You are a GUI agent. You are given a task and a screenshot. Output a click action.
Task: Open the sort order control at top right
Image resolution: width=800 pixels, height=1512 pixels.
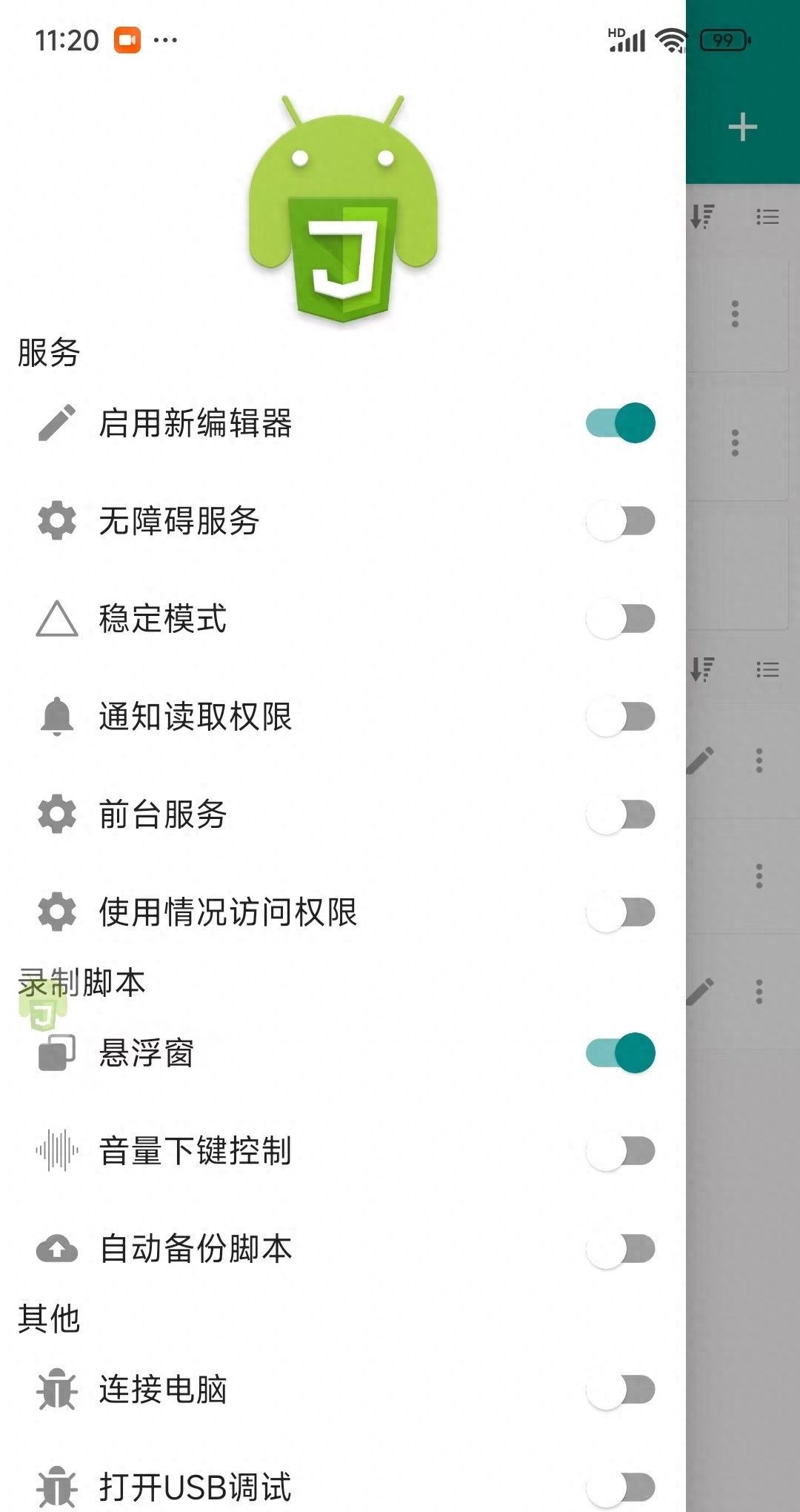tap(702, 216)
